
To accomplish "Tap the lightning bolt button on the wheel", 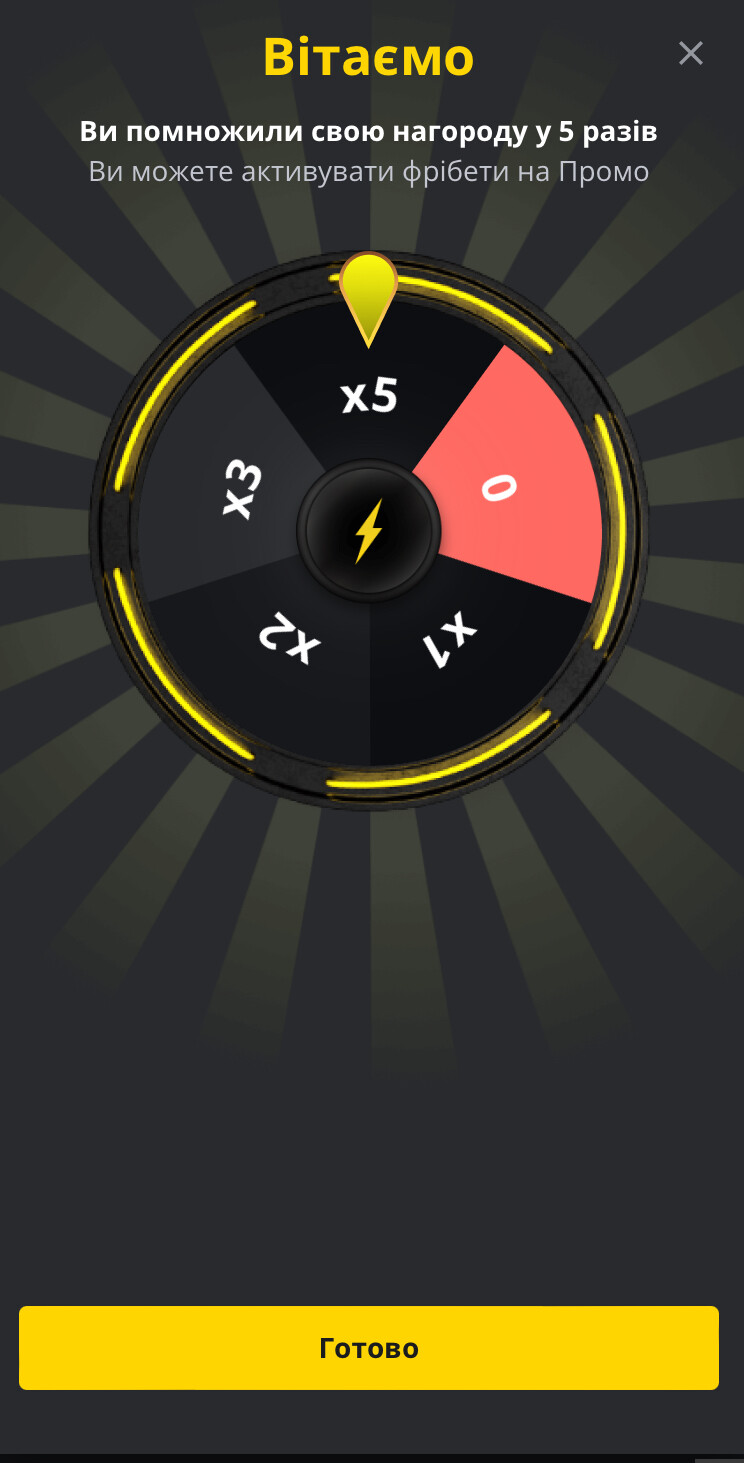I will [369, 530].
